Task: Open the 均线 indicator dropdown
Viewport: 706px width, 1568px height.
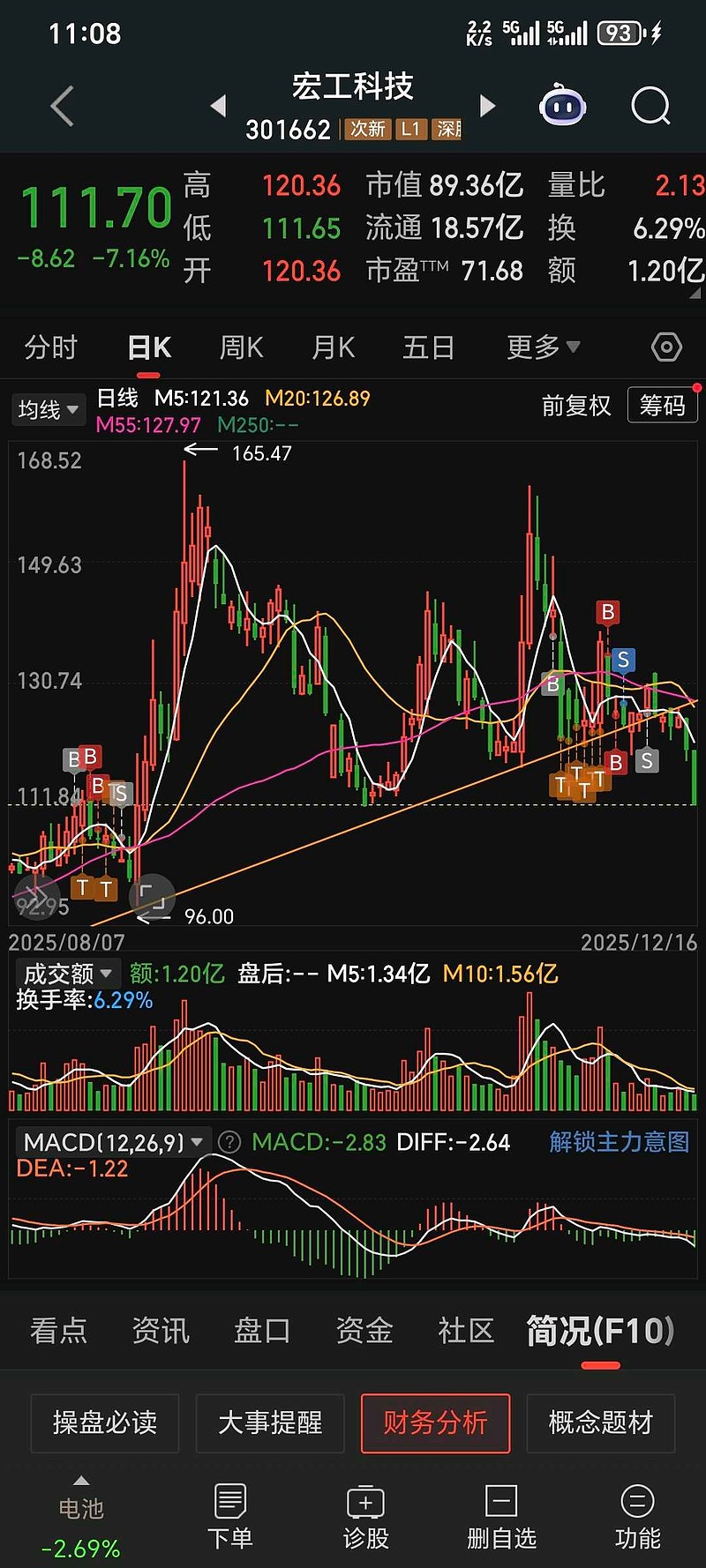Action: pyautogui.click(x=49, y=410)
